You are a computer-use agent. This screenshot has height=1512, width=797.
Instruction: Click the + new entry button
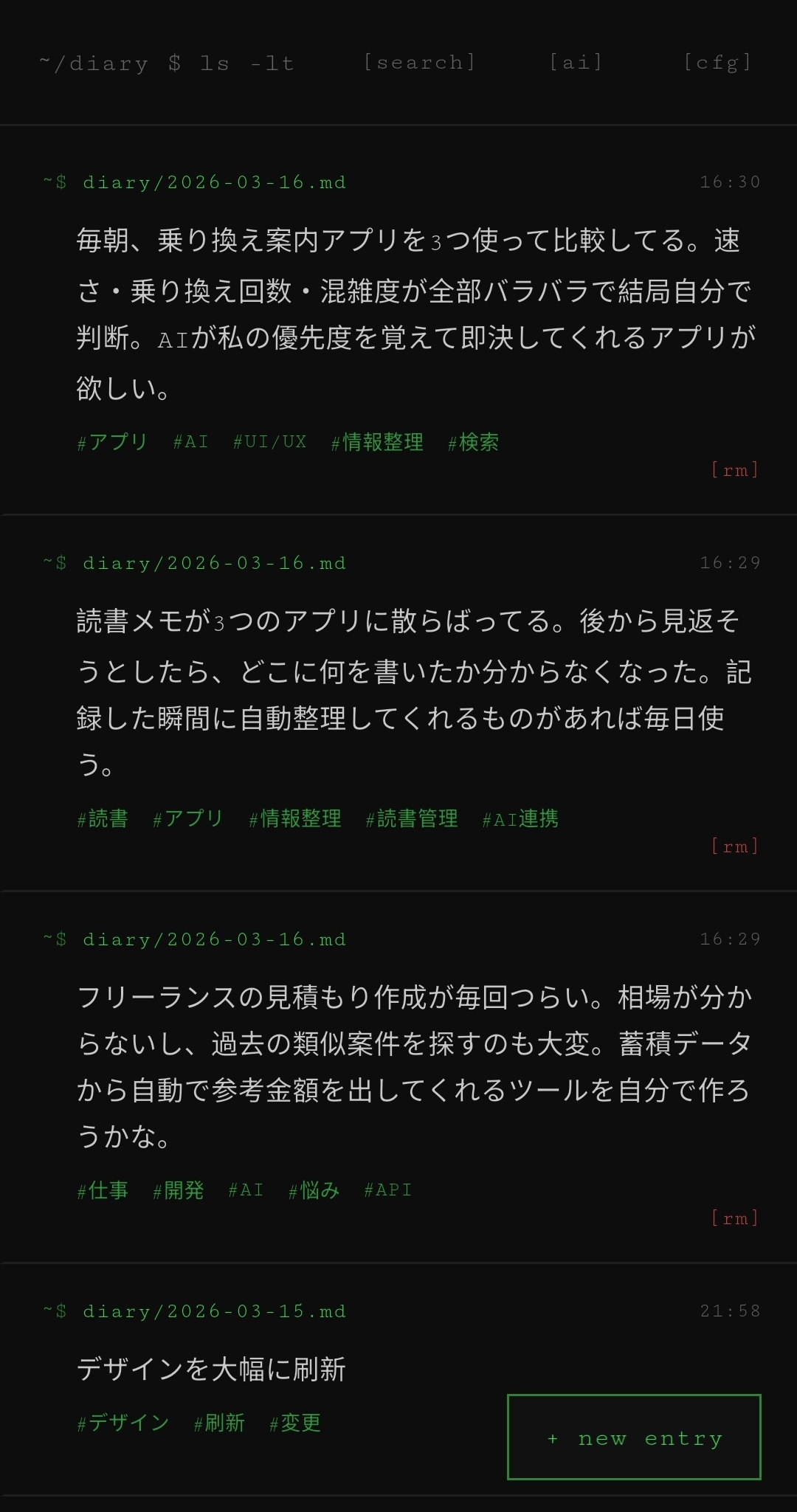633,1437
